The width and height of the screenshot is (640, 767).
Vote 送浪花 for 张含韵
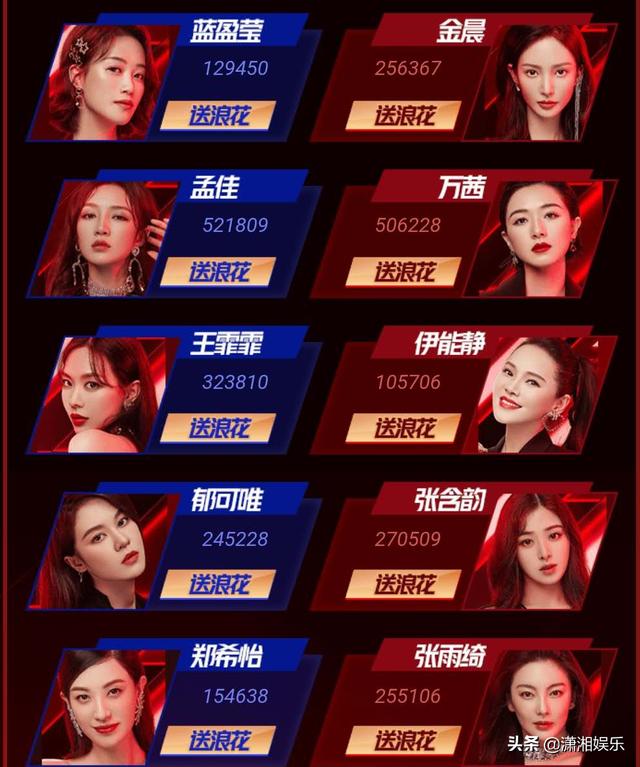(403, 584)
